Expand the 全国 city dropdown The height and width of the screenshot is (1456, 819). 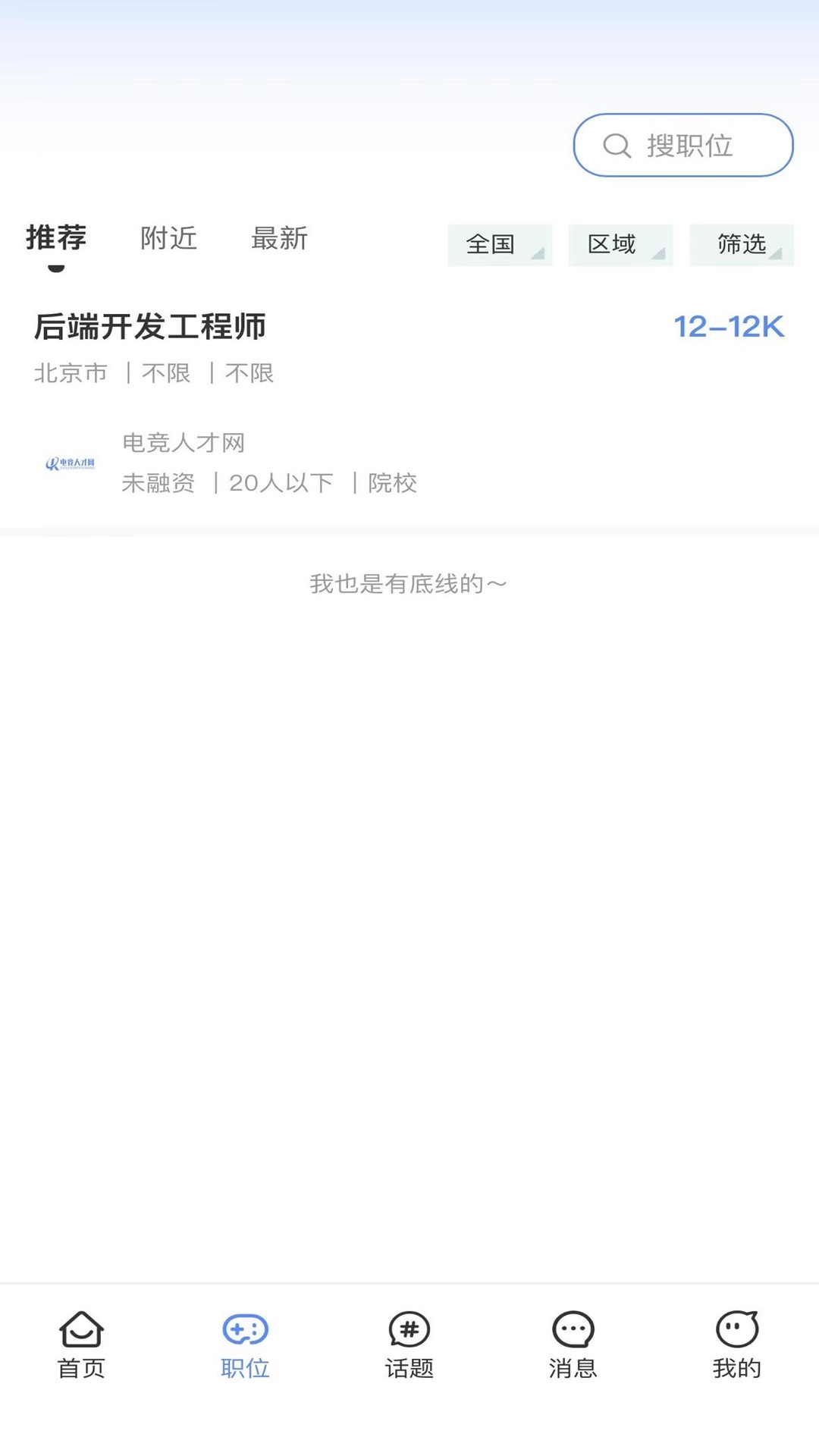(x=499, y=244)
